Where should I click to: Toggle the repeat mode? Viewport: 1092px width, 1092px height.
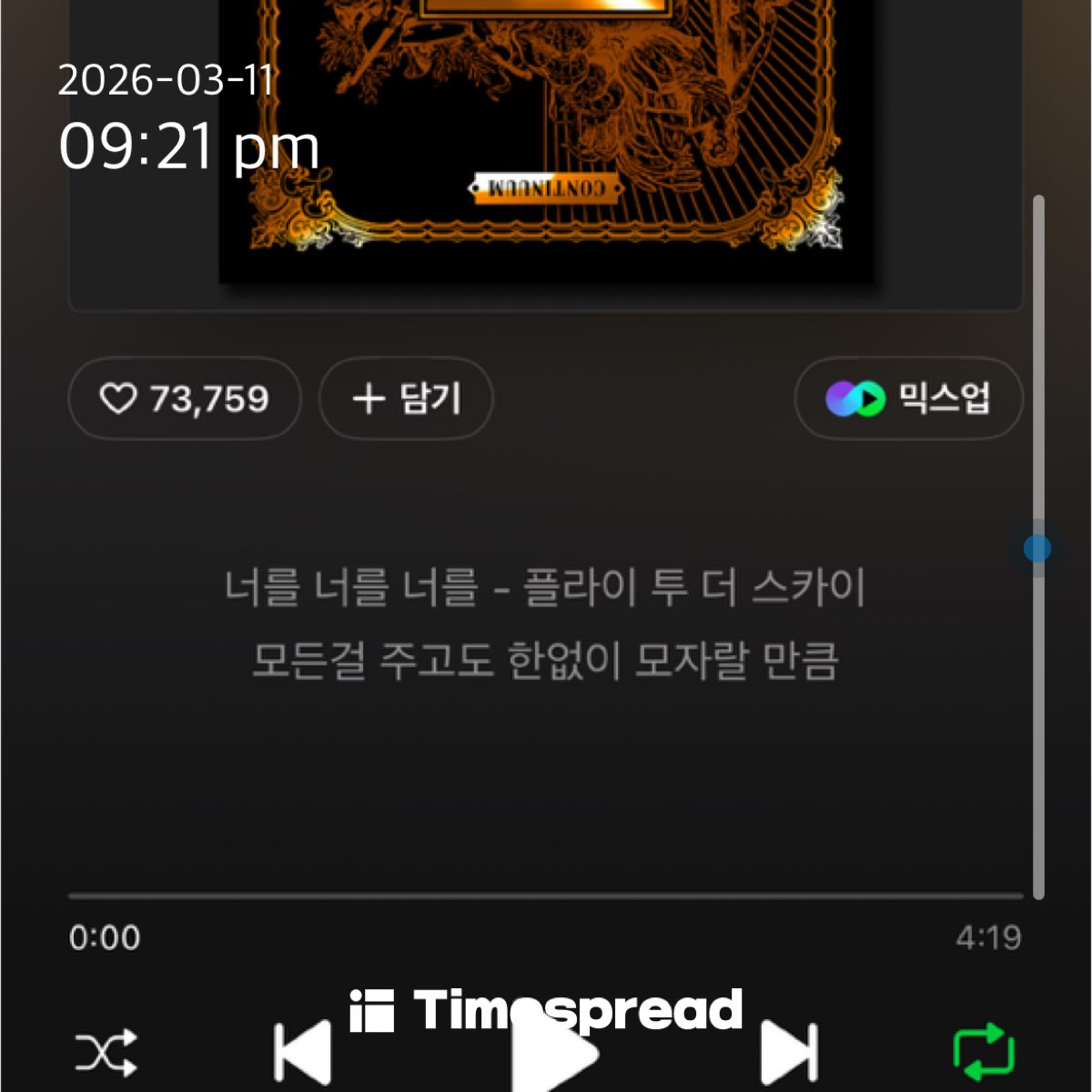click(x=984, y=1054)
